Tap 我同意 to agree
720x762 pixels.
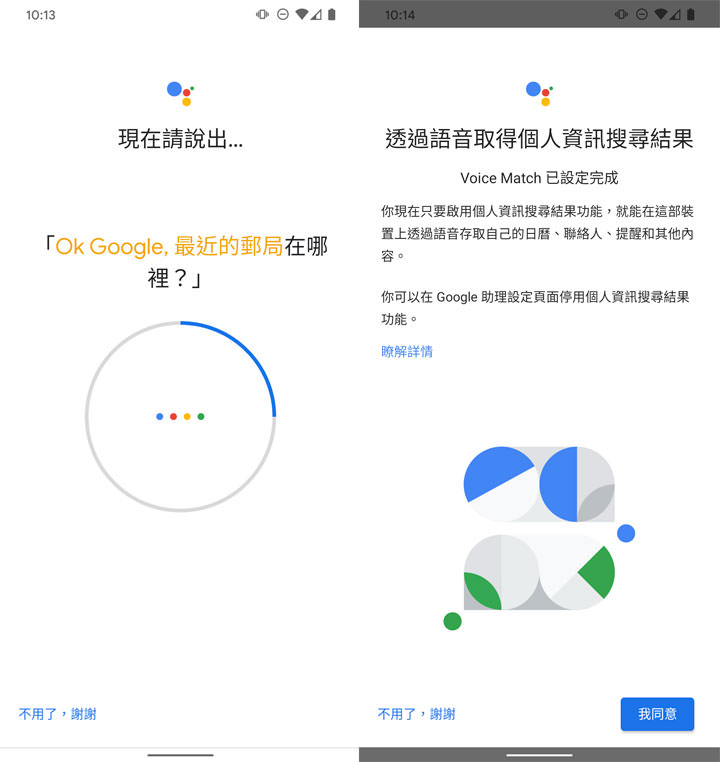point(657,714)
